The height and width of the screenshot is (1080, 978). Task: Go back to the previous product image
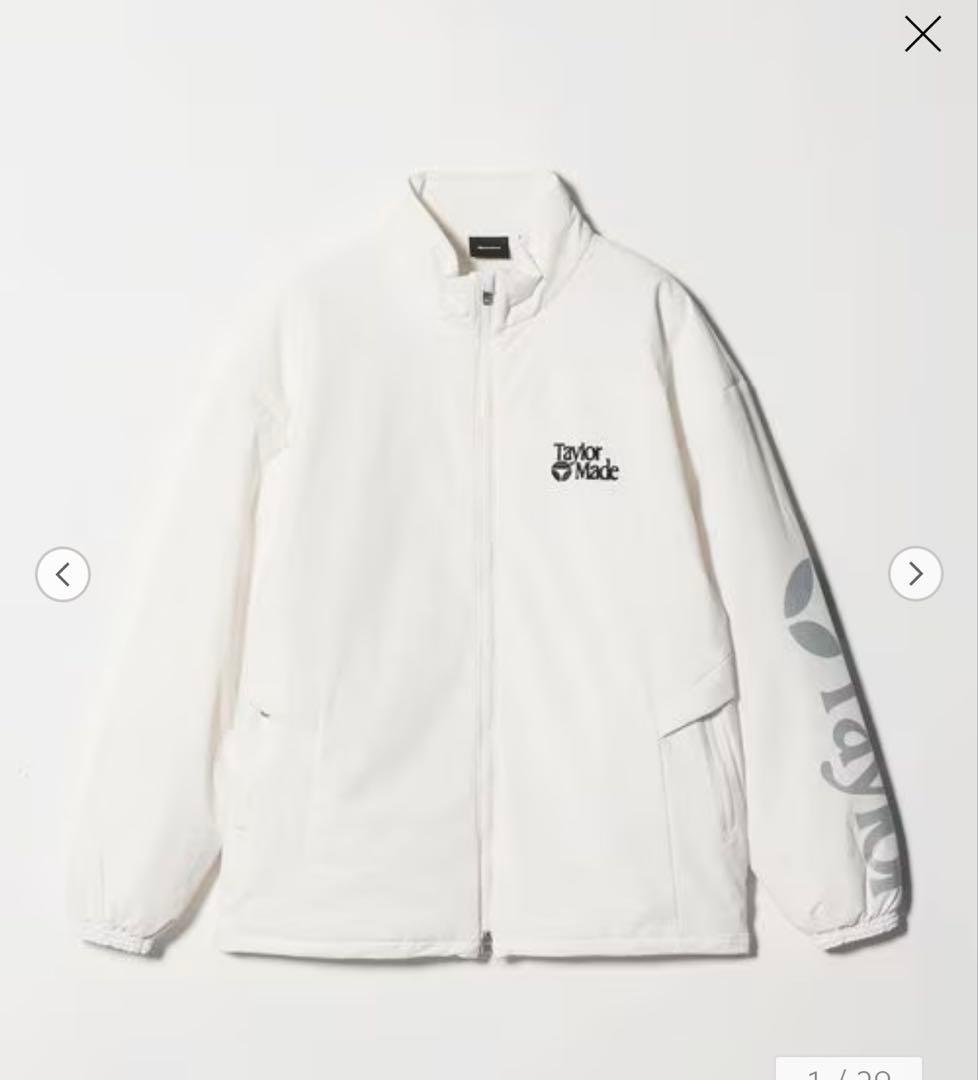coord(63,574)
